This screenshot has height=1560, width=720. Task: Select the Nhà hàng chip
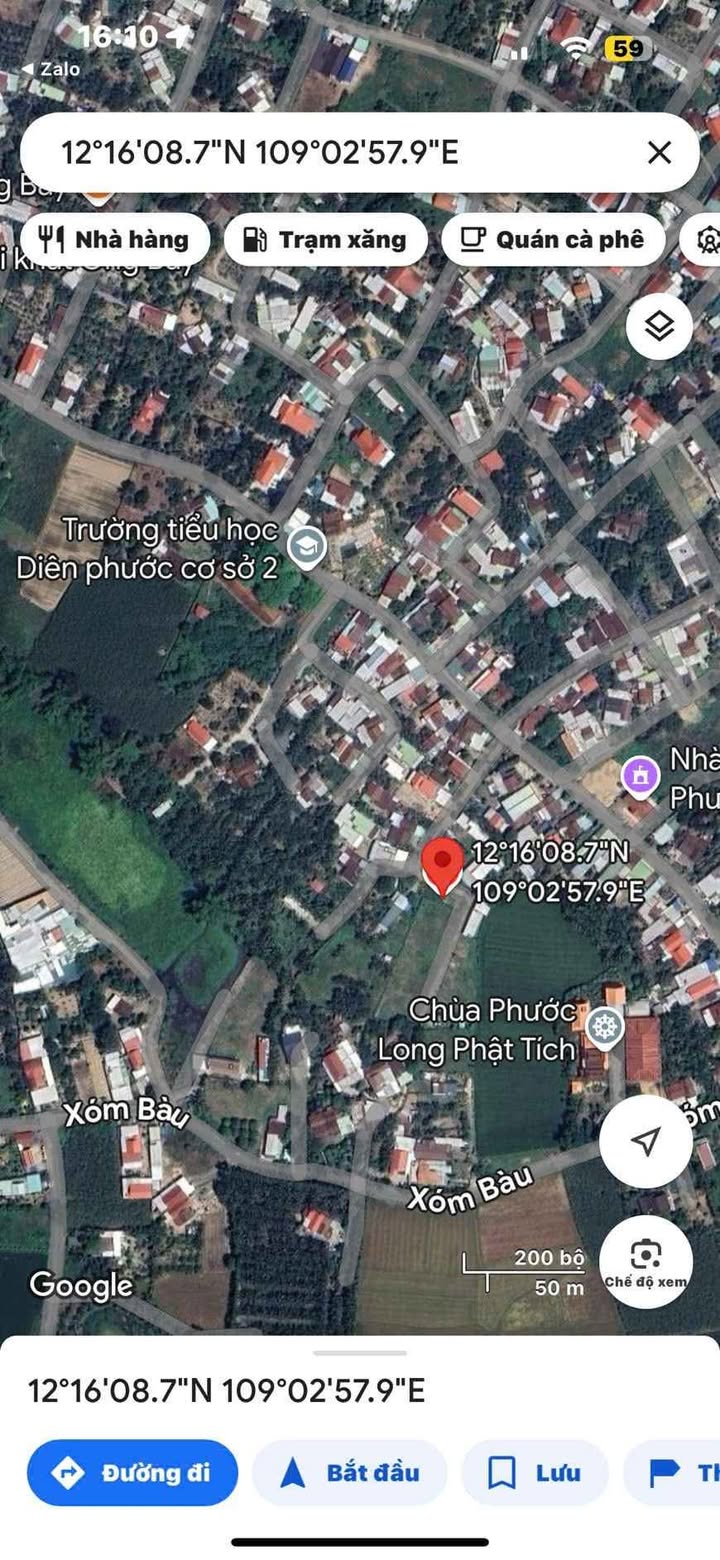pyautogui.click(x=115, y=240)
